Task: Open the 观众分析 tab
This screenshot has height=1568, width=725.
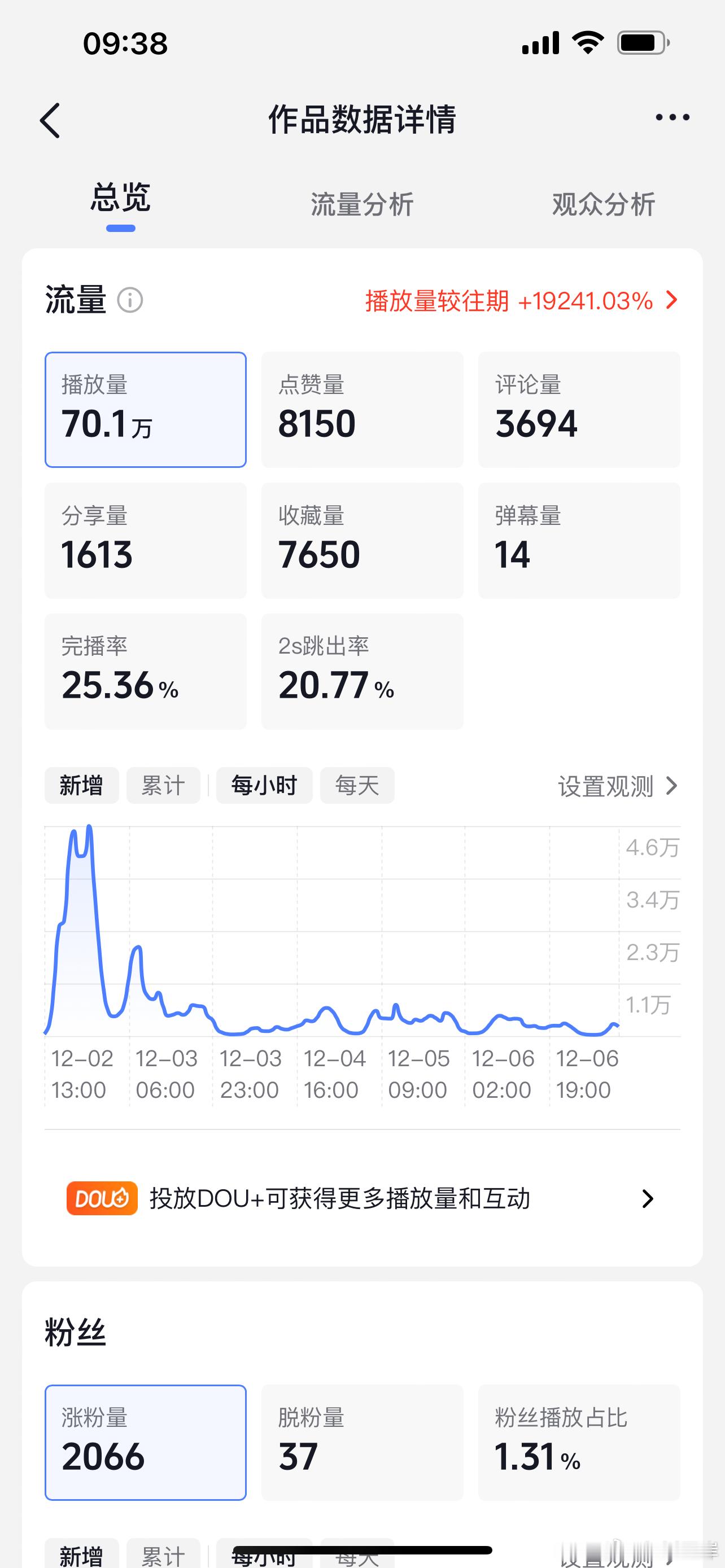Action: point(603,204)
